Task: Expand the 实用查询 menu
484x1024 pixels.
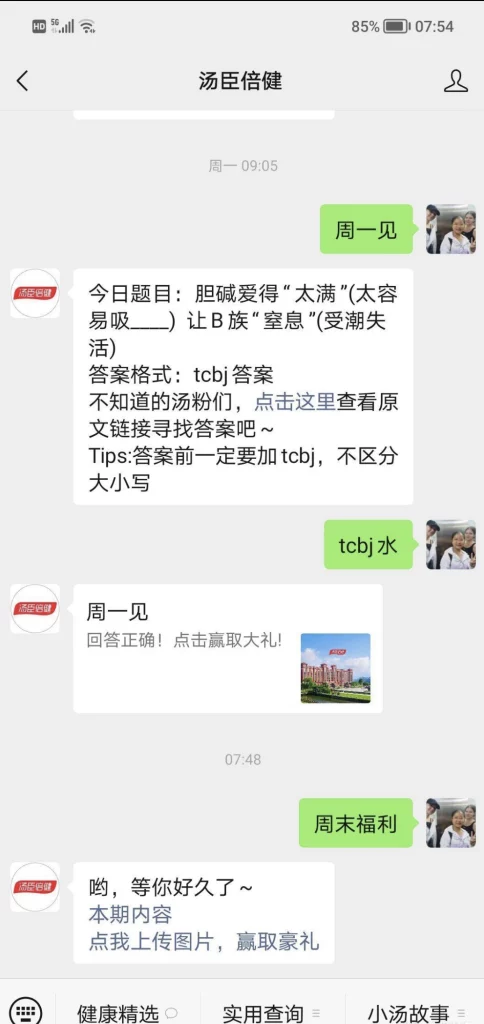Action: (272, 1014)
